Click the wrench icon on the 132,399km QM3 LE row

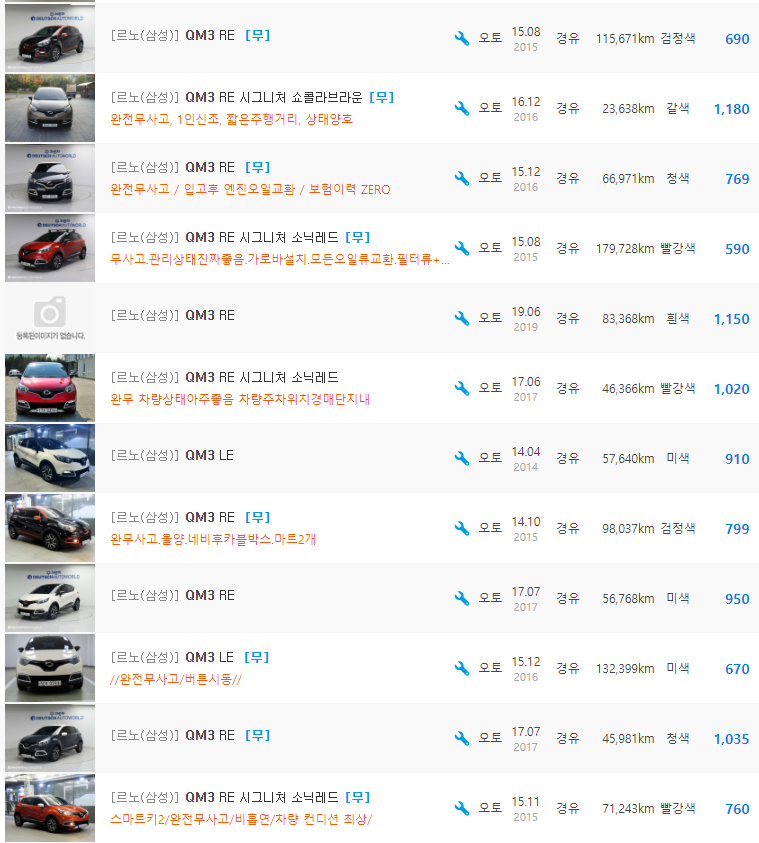pyautogui.click(x=461, y=668)
